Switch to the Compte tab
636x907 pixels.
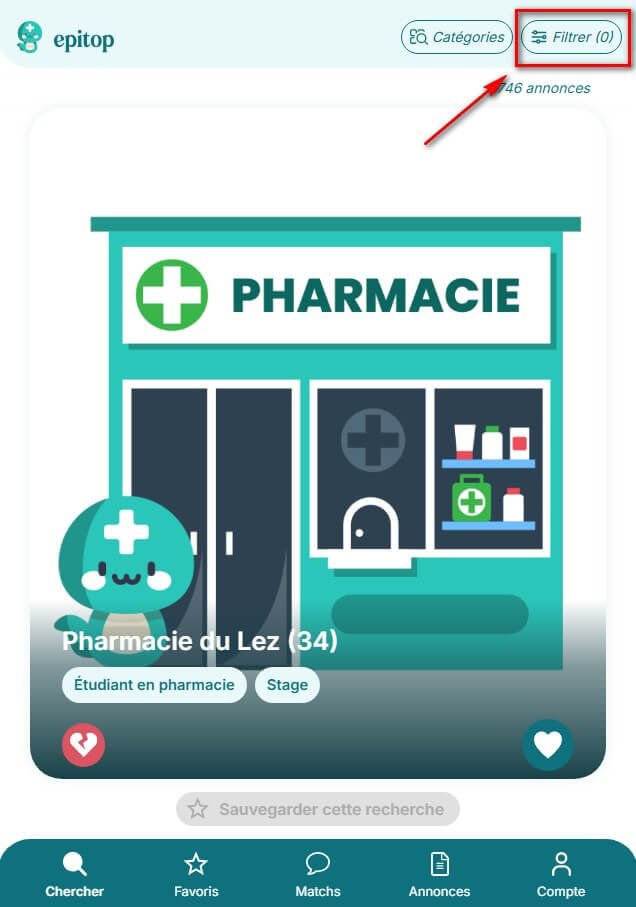click(x=561, y=874)
